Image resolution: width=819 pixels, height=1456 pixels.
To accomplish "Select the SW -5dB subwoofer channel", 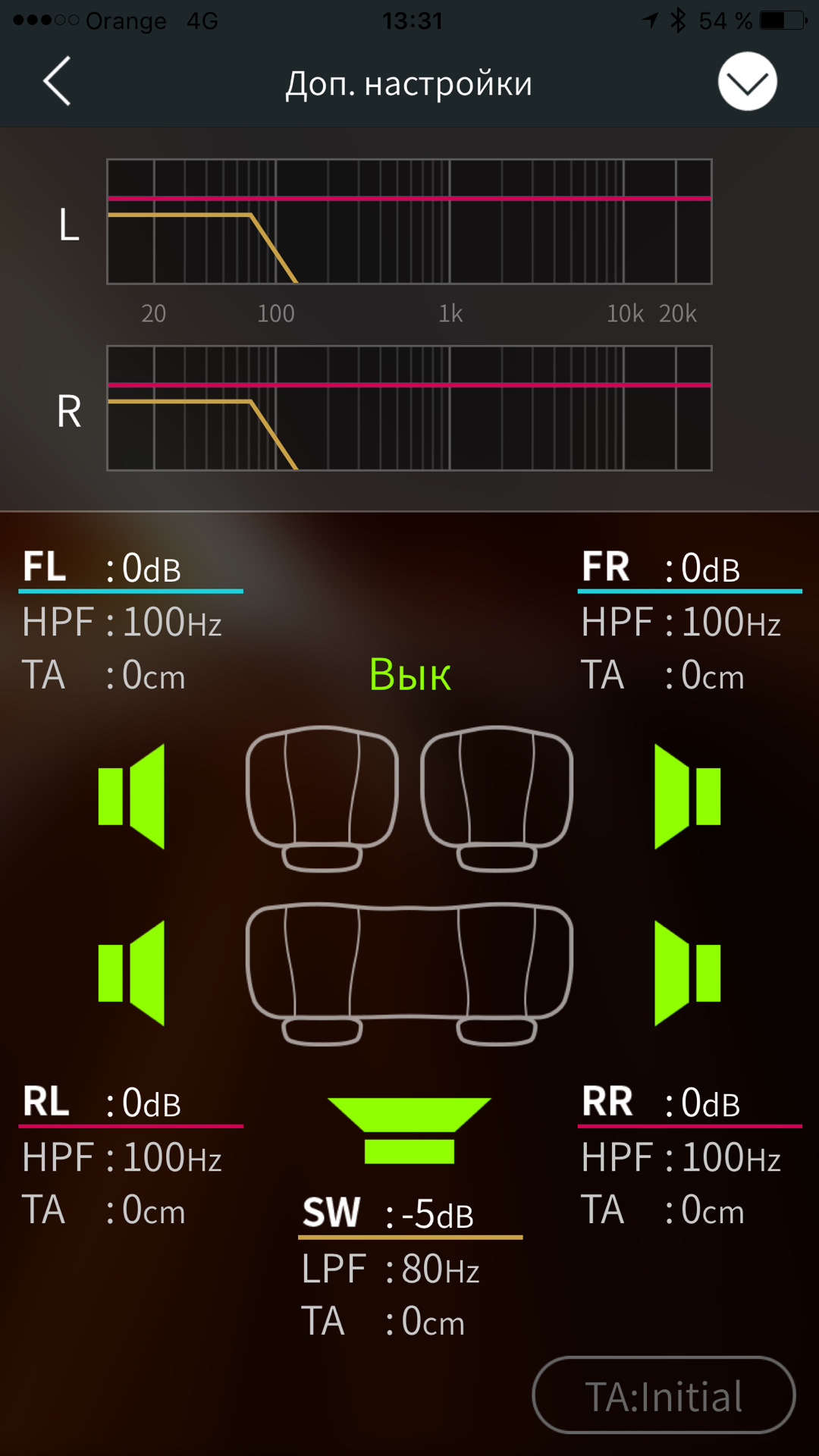I will [409, 1215].
